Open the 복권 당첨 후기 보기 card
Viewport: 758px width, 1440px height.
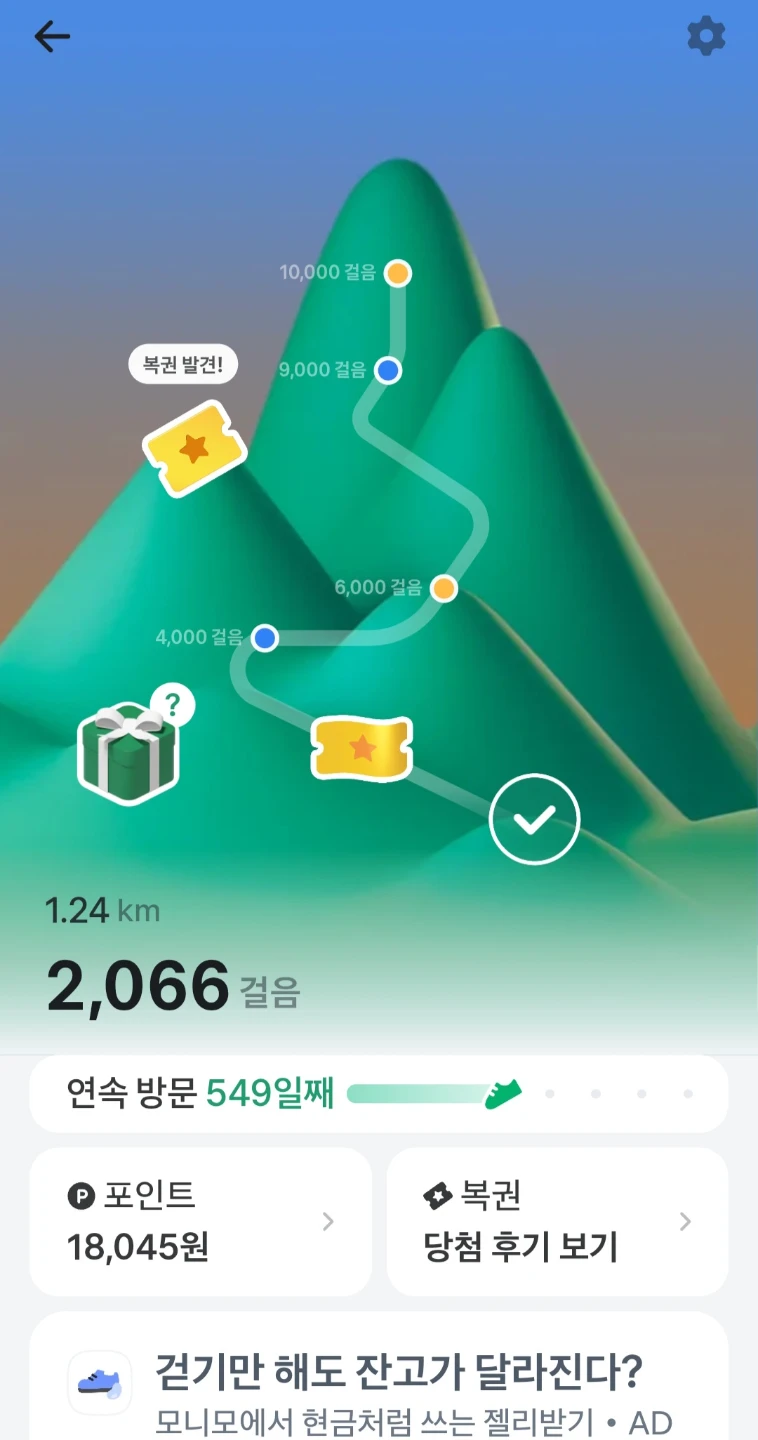click(557, 1221)
